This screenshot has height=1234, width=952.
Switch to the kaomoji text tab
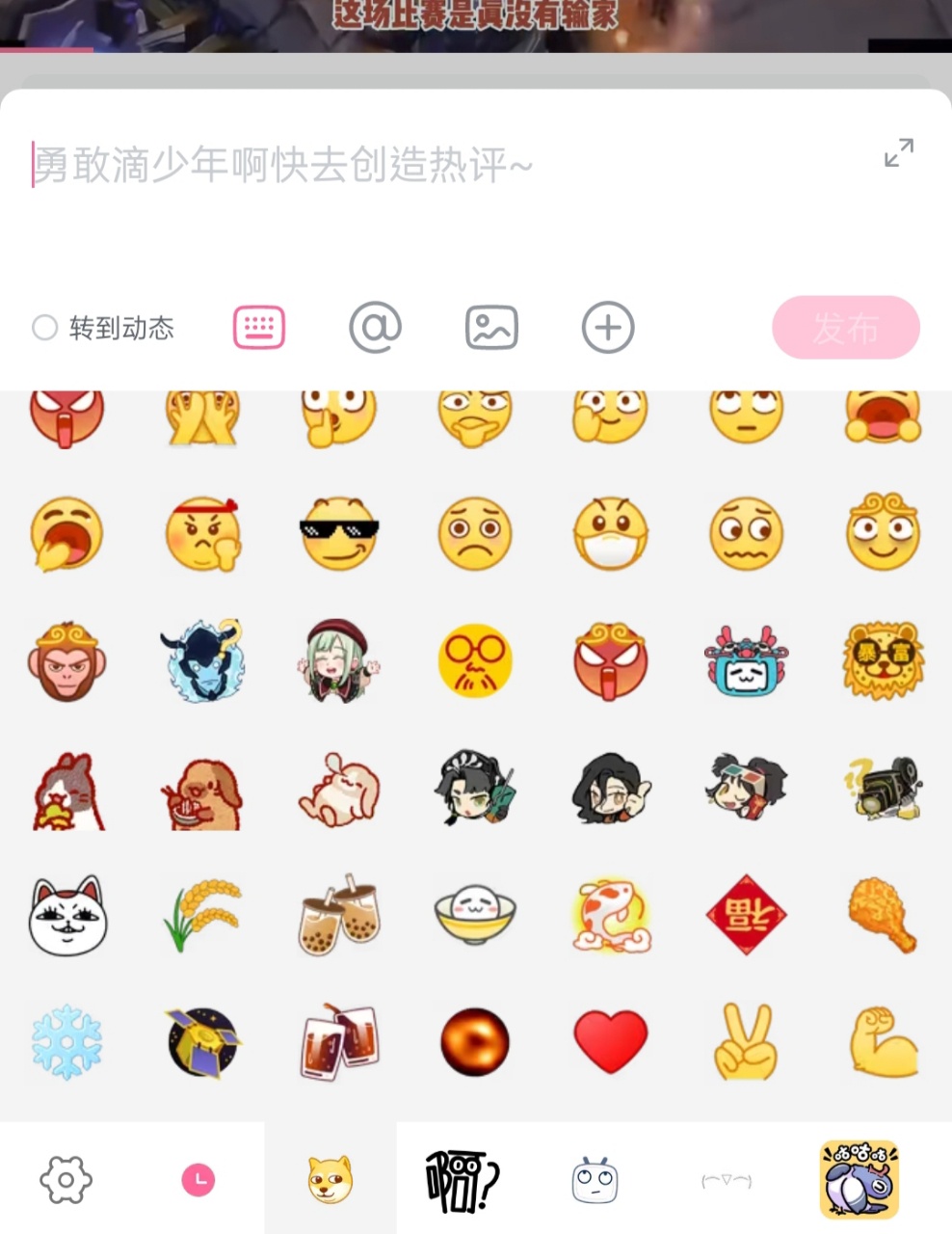pyautogui.click(x=726, y=1179)
